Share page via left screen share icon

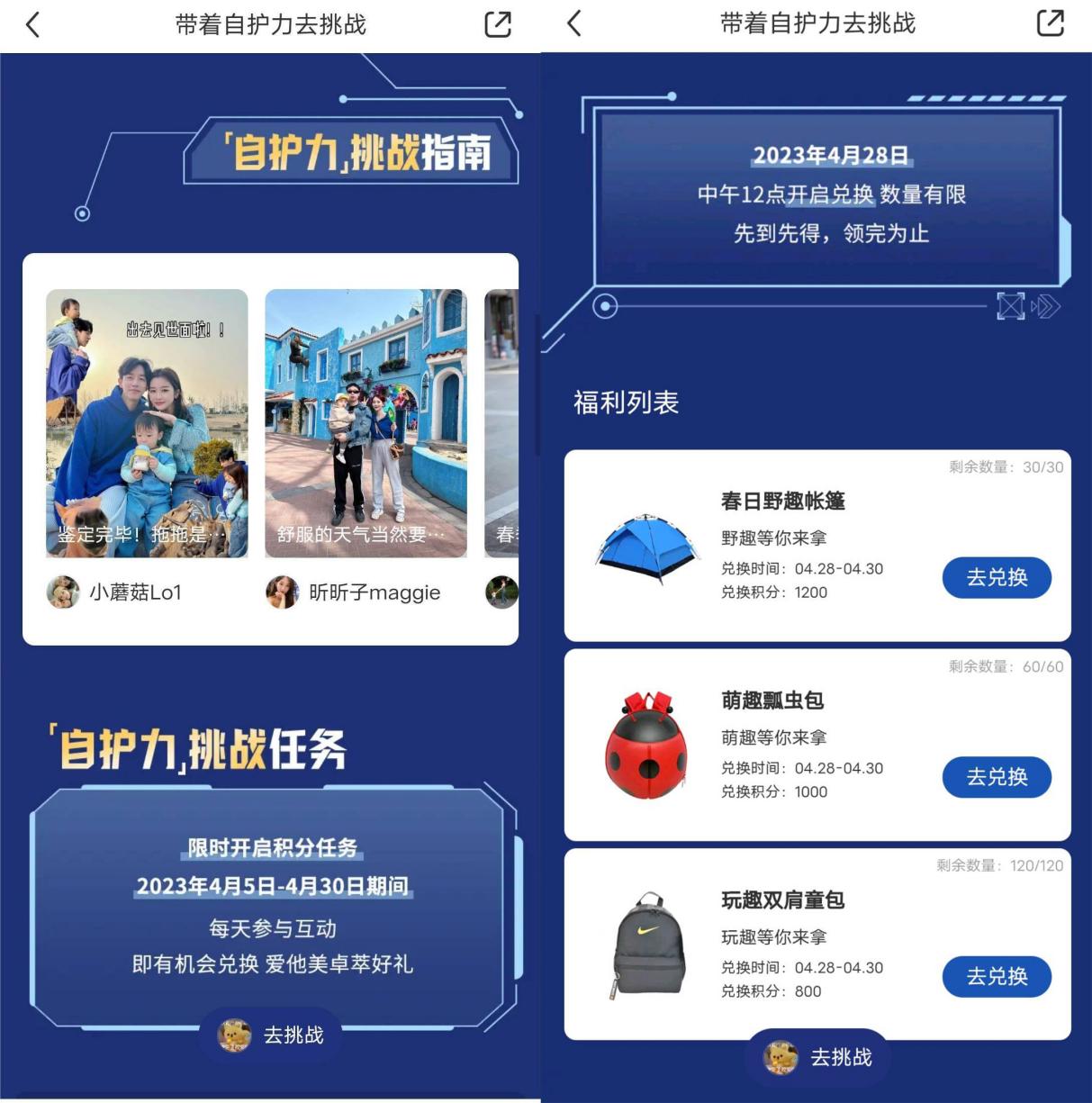(x=498, y=24)
